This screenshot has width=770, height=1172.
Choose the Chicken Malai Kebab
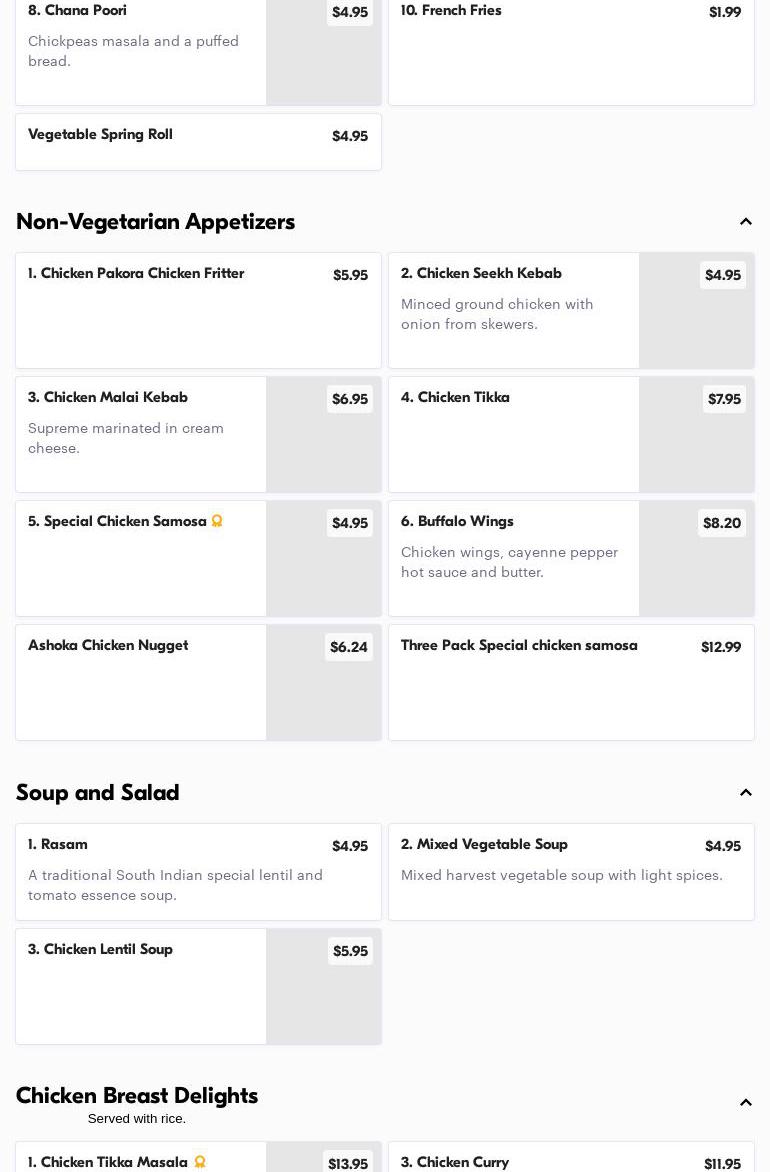click(140, 434)
